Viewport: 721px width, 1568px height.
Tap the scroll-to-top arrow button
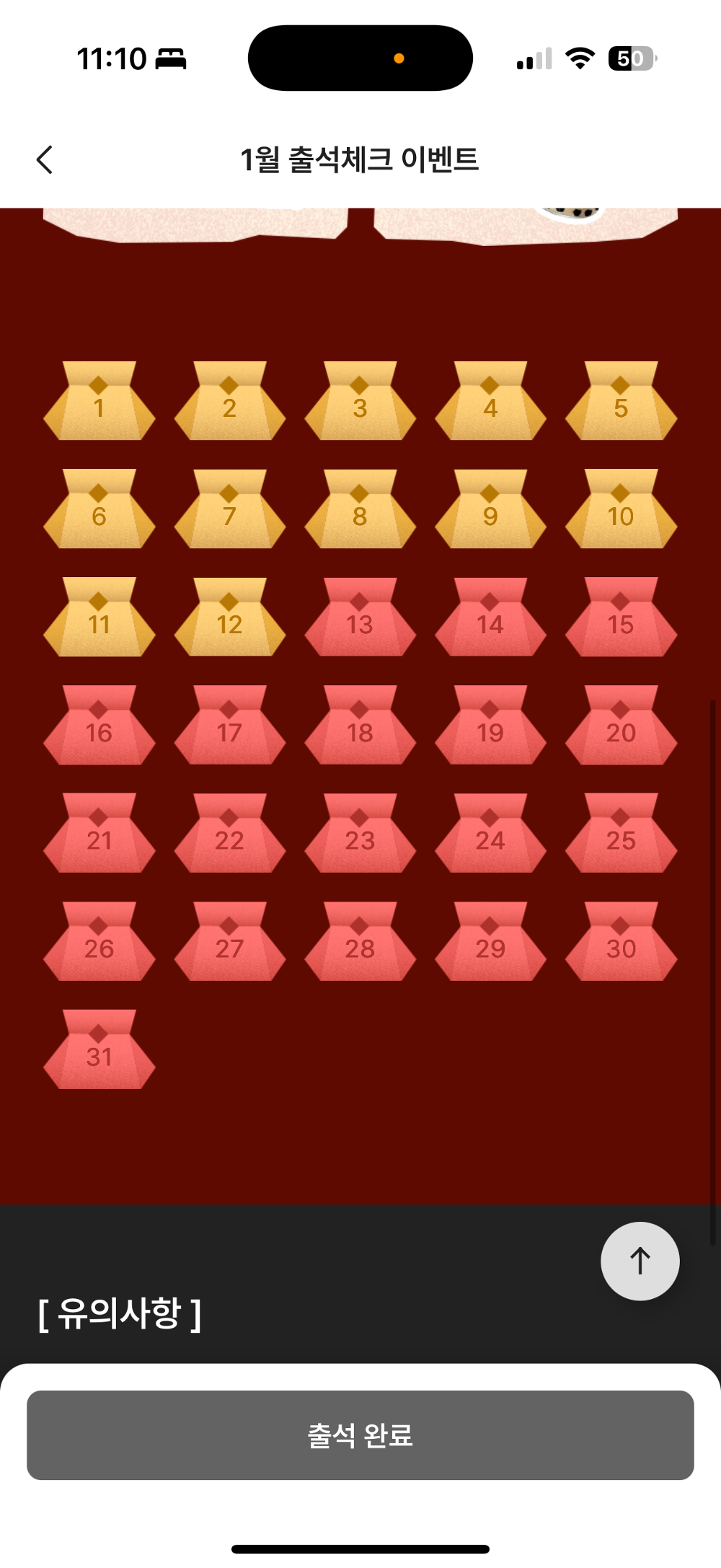[x=640, y=1261]
